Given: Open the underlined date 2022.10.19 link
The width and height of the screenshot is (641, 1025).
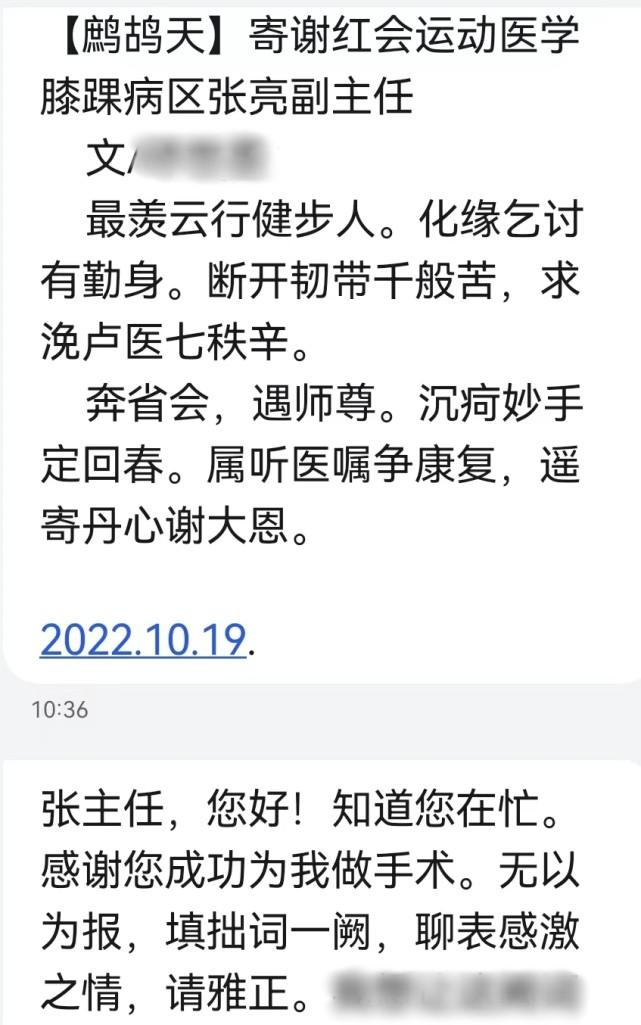Looking at the screenshot, I should point(143,637).
